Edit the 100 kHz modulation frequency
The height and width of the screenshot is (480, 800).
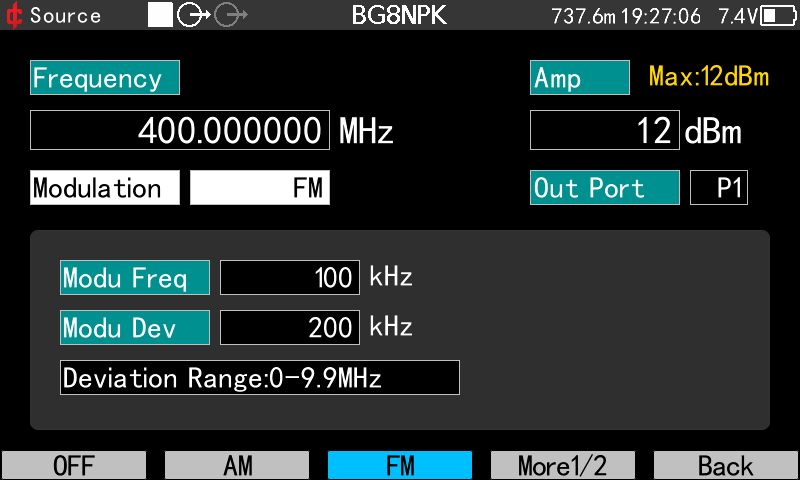click(x=290, y=277)
